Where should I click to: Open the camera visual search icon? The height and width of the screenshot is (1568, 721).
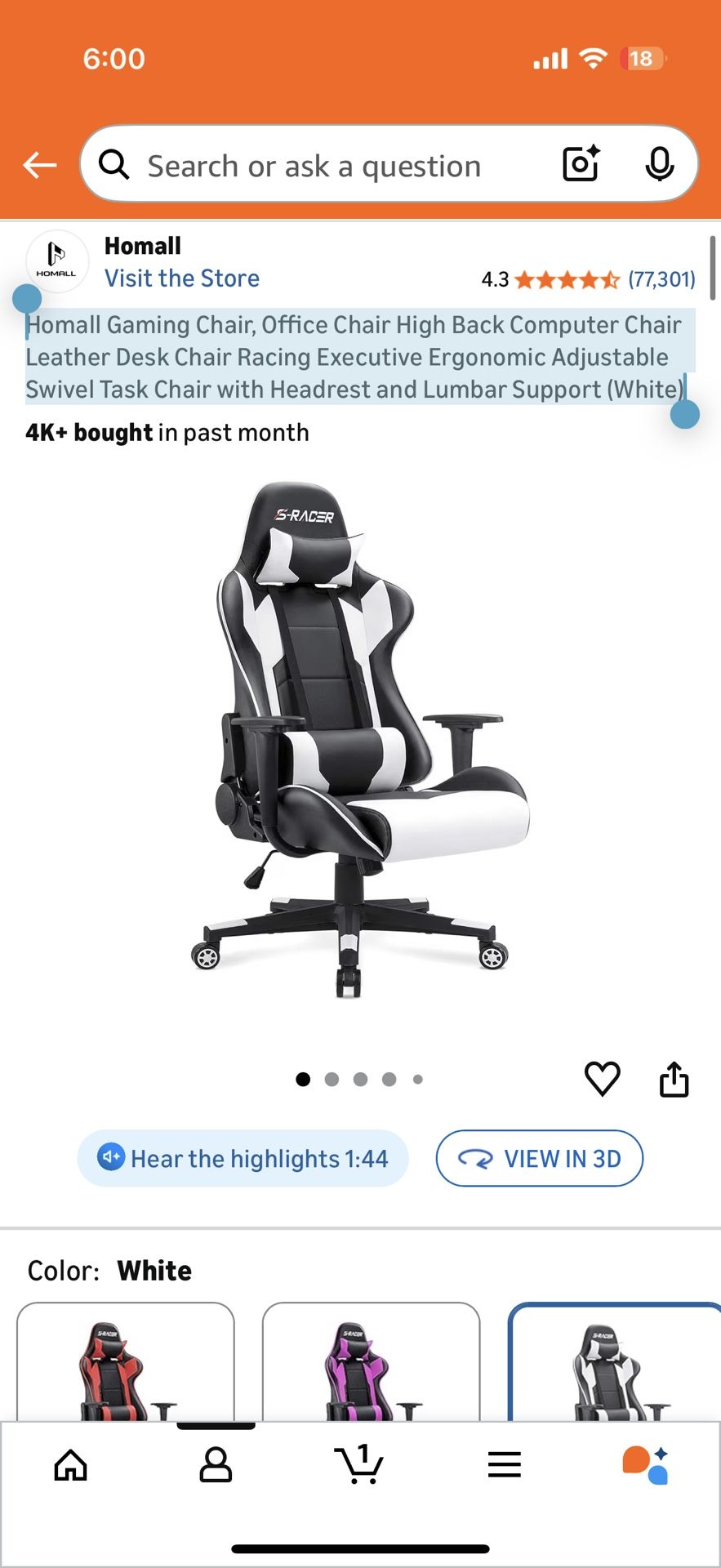pyautogui.click(x=580, y=165)
